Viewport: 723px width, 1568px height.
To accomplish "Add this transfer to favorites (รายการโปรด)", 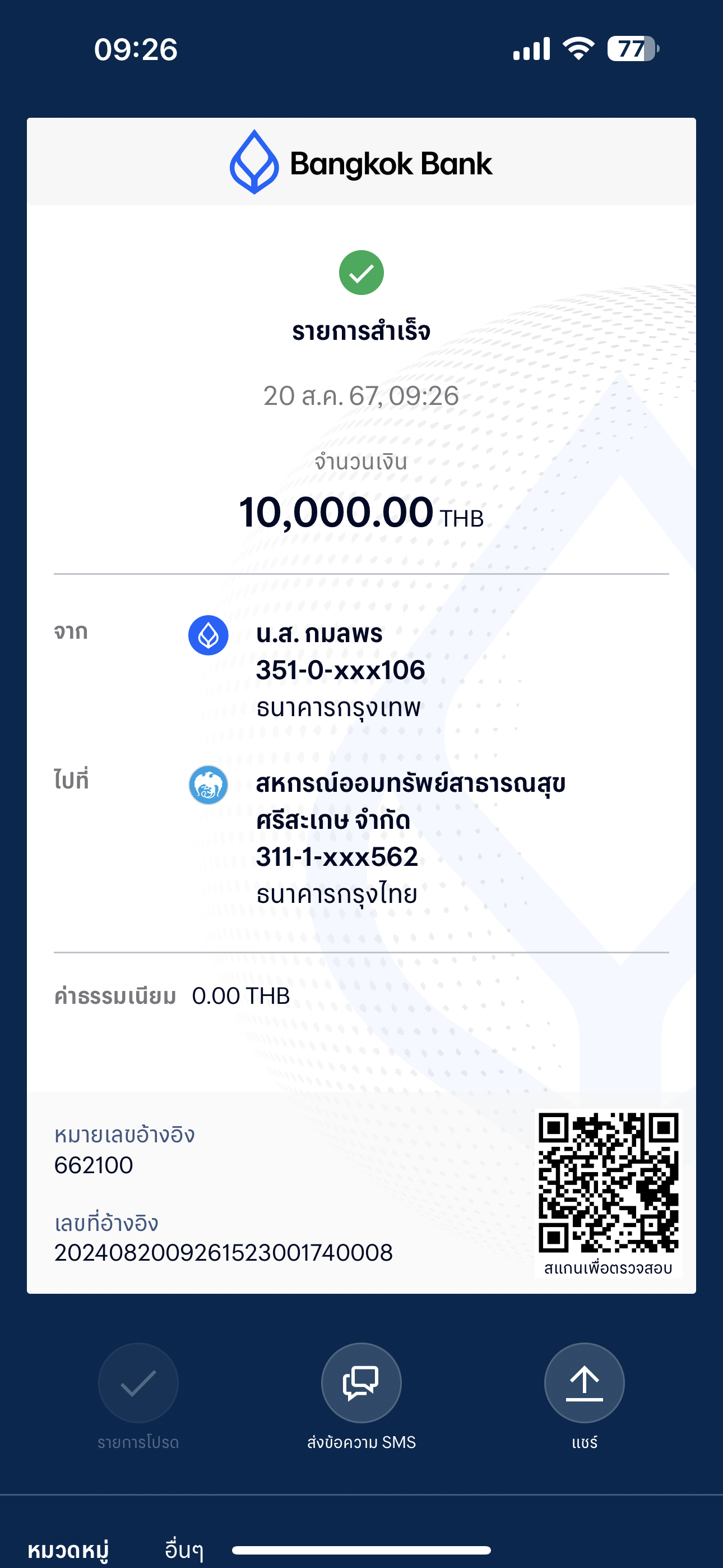I will (x=138, y=1383).
